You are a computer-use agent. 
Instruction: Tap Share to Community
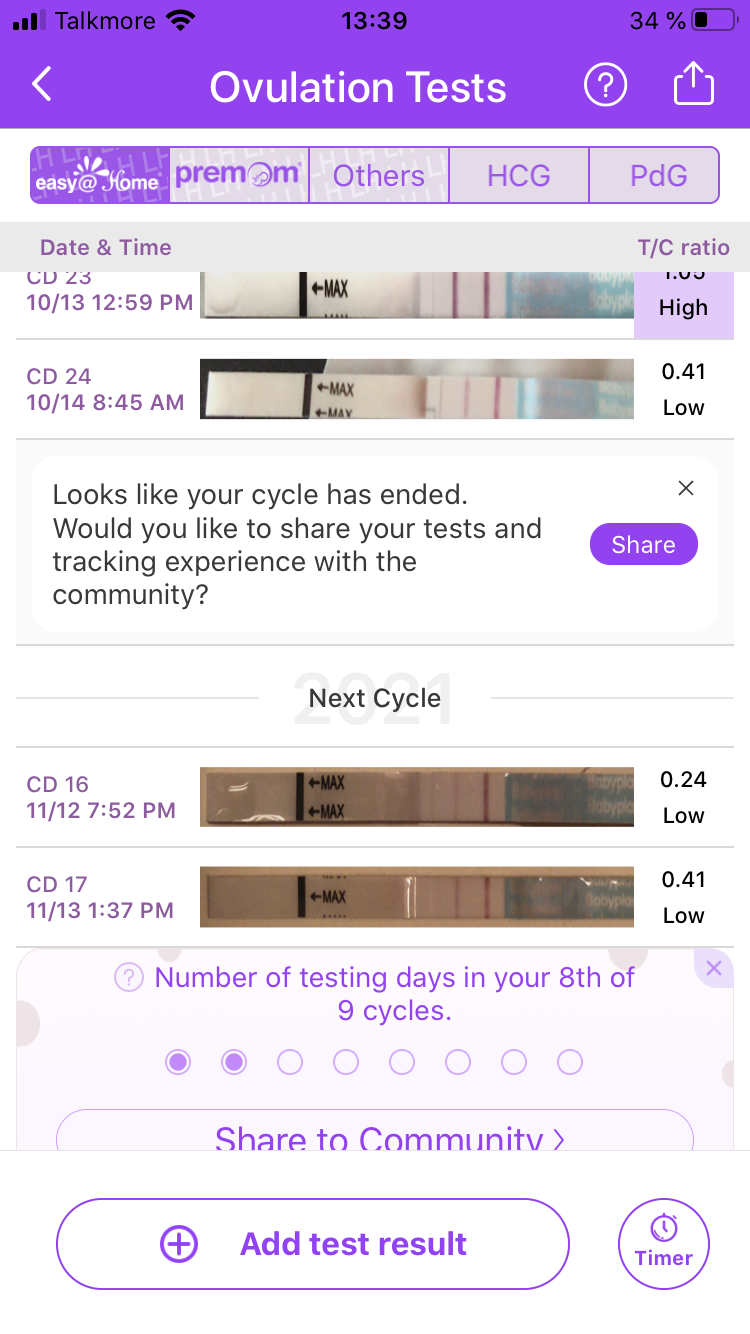(x=375, y=1137)
